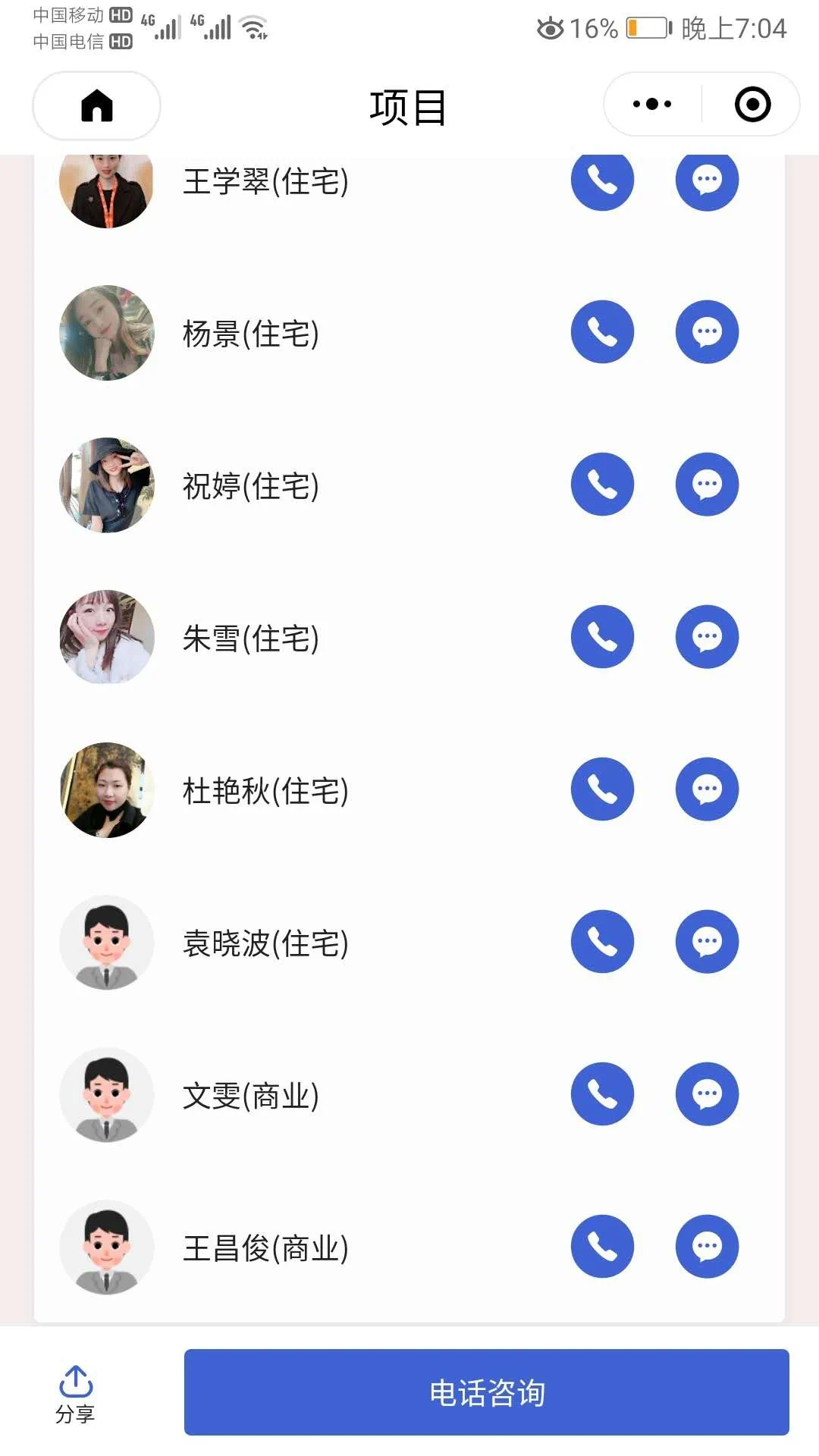
Task: Send a message to 文雯(商业)
Action: point(707,1094)
